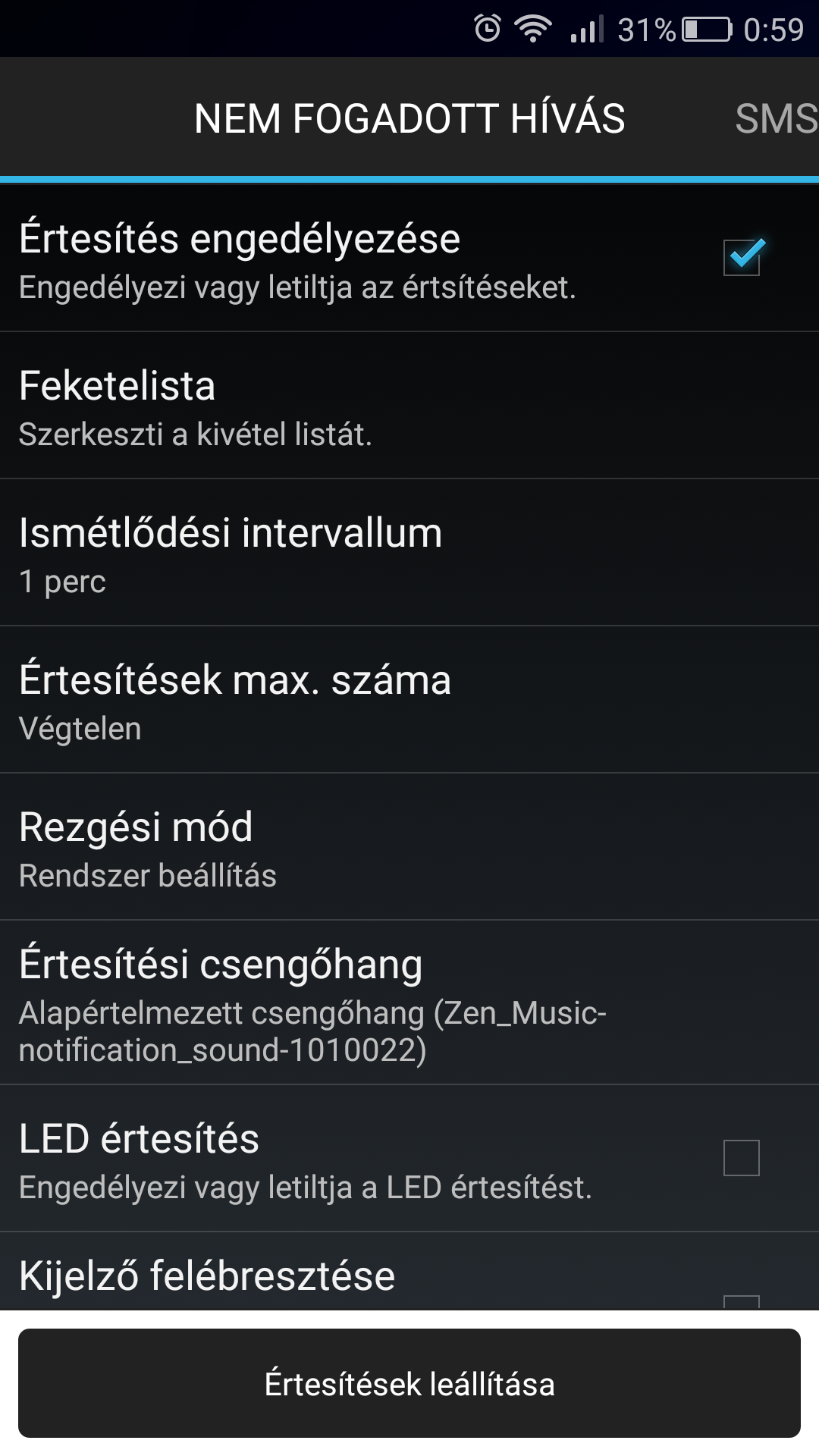Enable the LED értesítés checkbox
Screen dimensions: 819x1456
pos(742,1158)
